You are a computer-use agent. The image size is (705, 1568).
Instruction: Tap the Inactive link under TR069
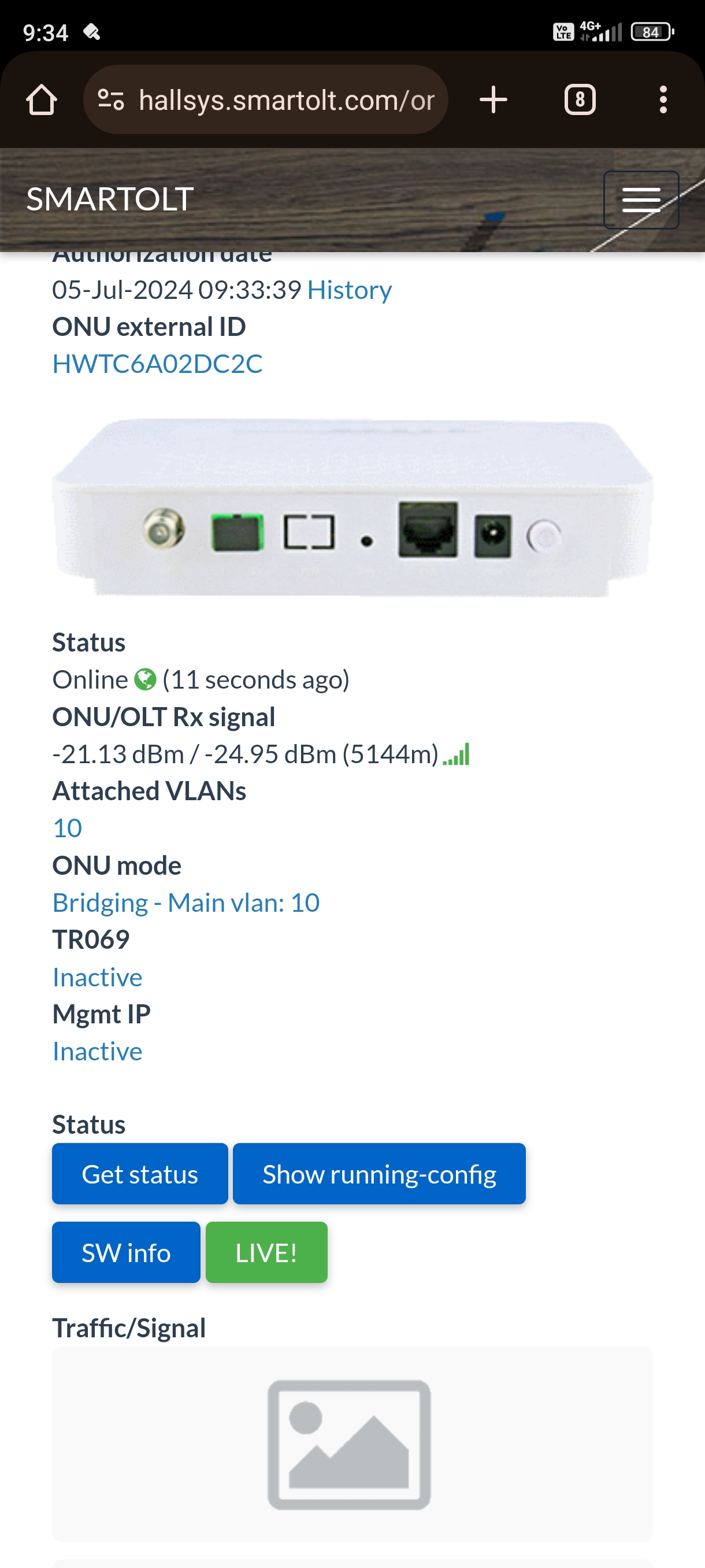tap(97, 977)
